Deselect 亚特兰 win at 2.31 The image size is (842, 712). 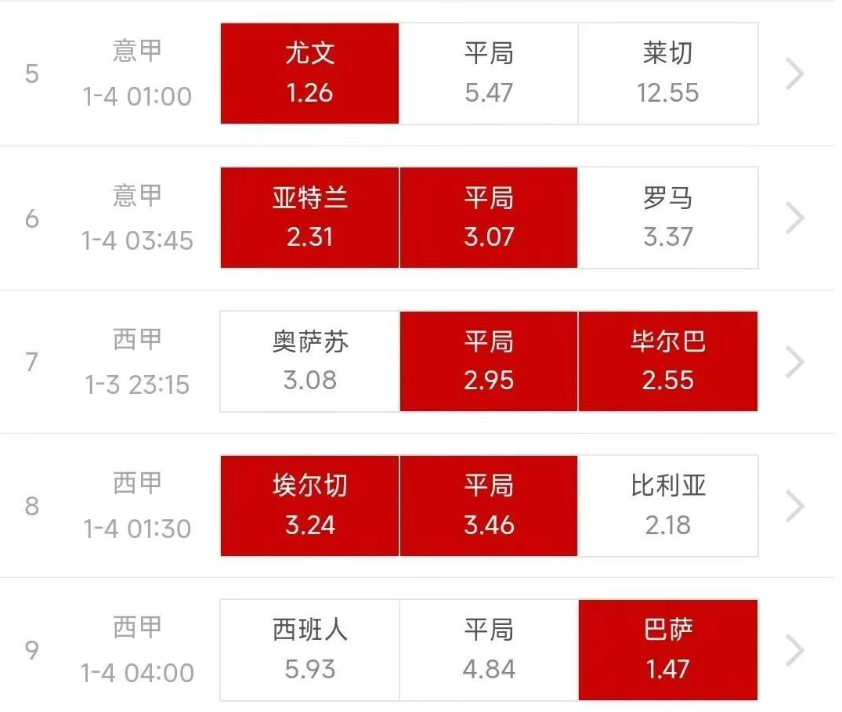[310, 218]
